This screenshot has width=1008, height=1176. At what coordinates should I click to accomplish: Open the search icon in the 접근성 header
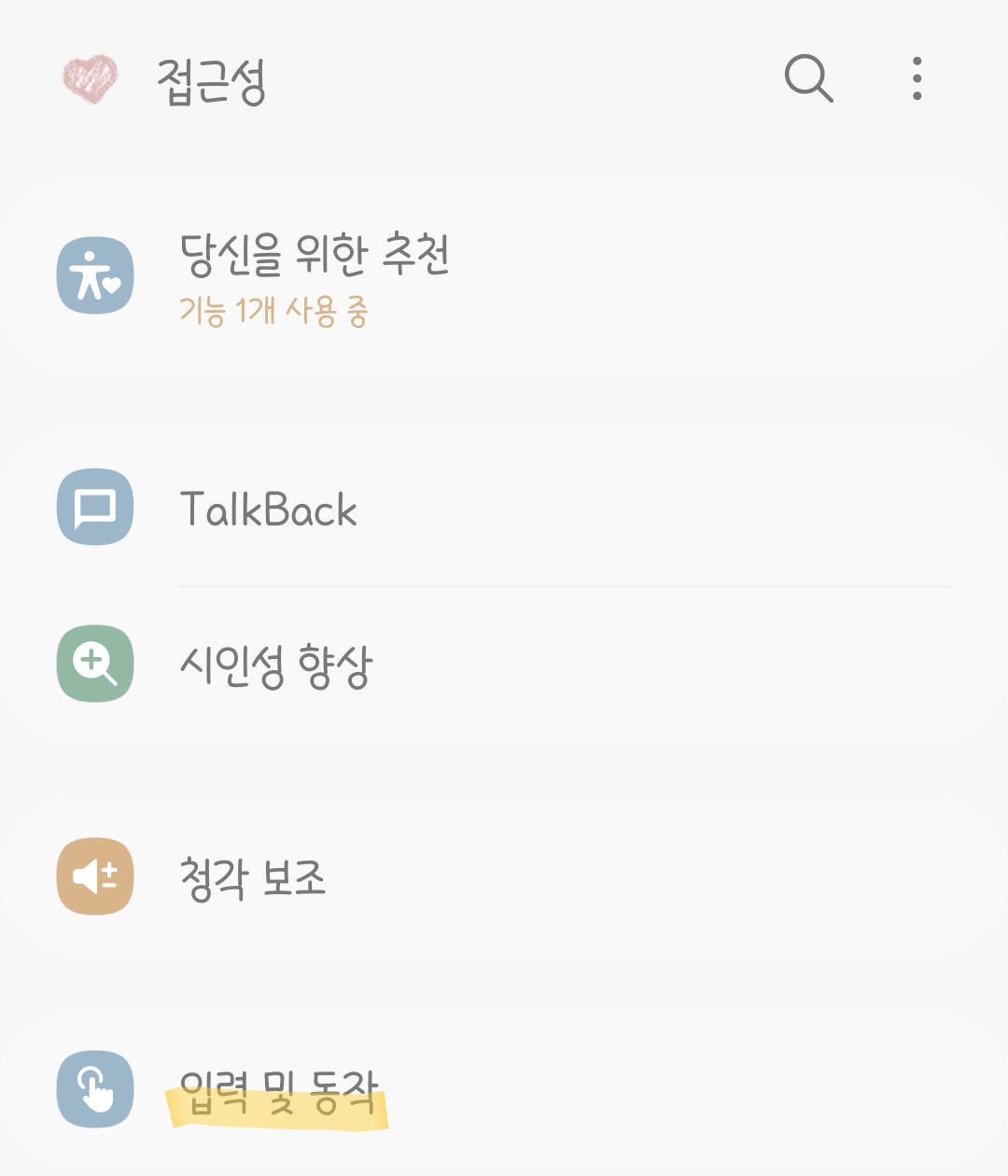coord(808,78)
